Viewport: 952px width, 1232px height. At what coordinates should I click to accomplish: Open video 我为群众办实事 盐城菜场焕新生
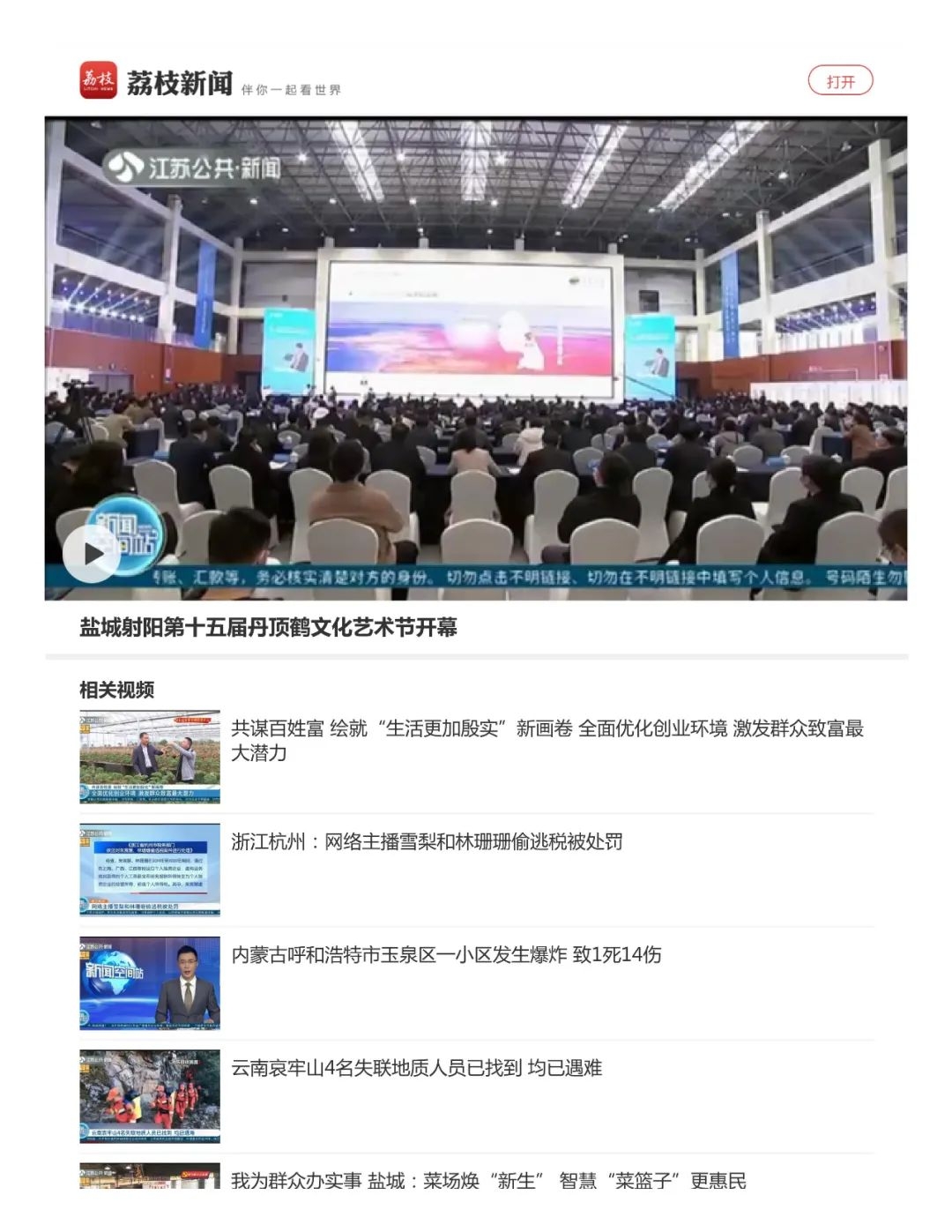click(488, 1180)
